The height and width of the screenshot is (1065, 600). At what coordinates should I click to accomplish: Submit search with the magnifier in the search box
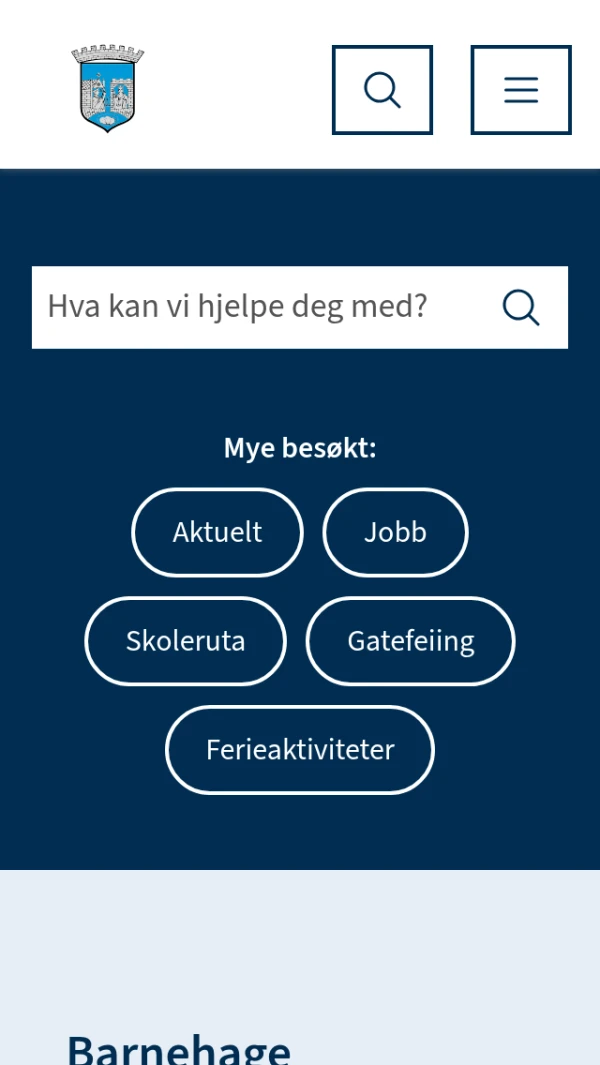pyautogui.click(x=521, y=308)
